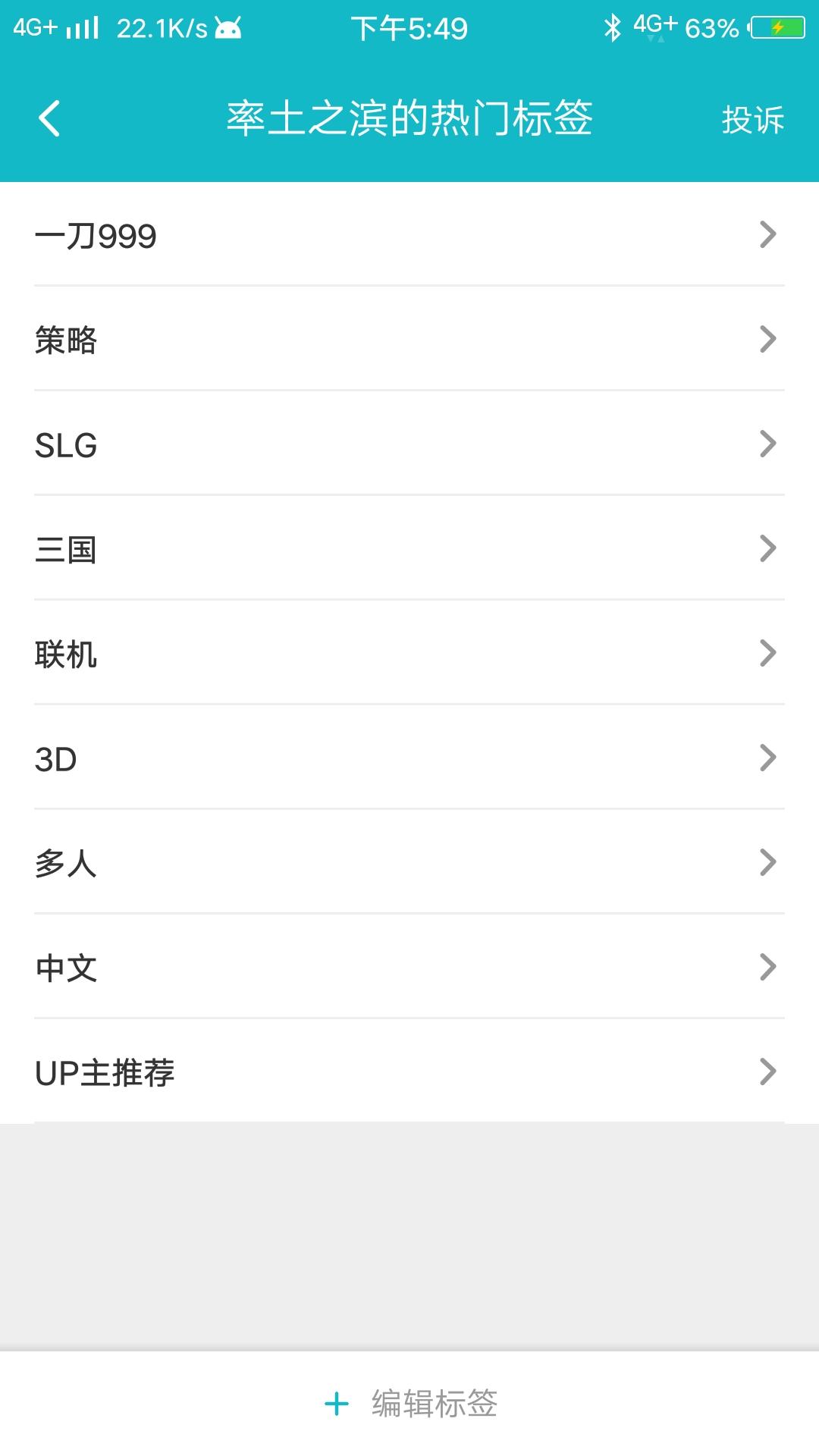The height and width of the screenshot is (1456, 819).
Task: Select the SLG tag row
Action: coord(409,444)
